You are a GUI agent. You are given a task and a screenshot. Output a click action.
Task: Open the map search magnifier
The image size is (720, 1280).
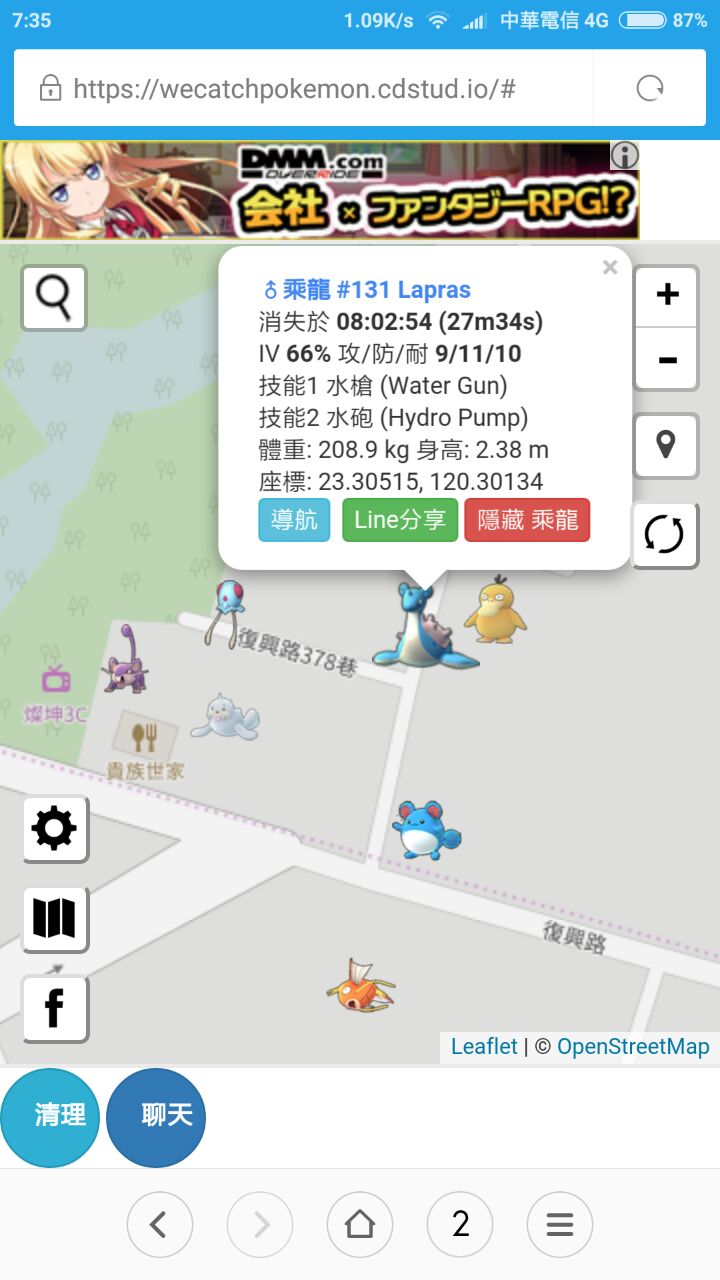pyautogui.click(x=54, y=297)
